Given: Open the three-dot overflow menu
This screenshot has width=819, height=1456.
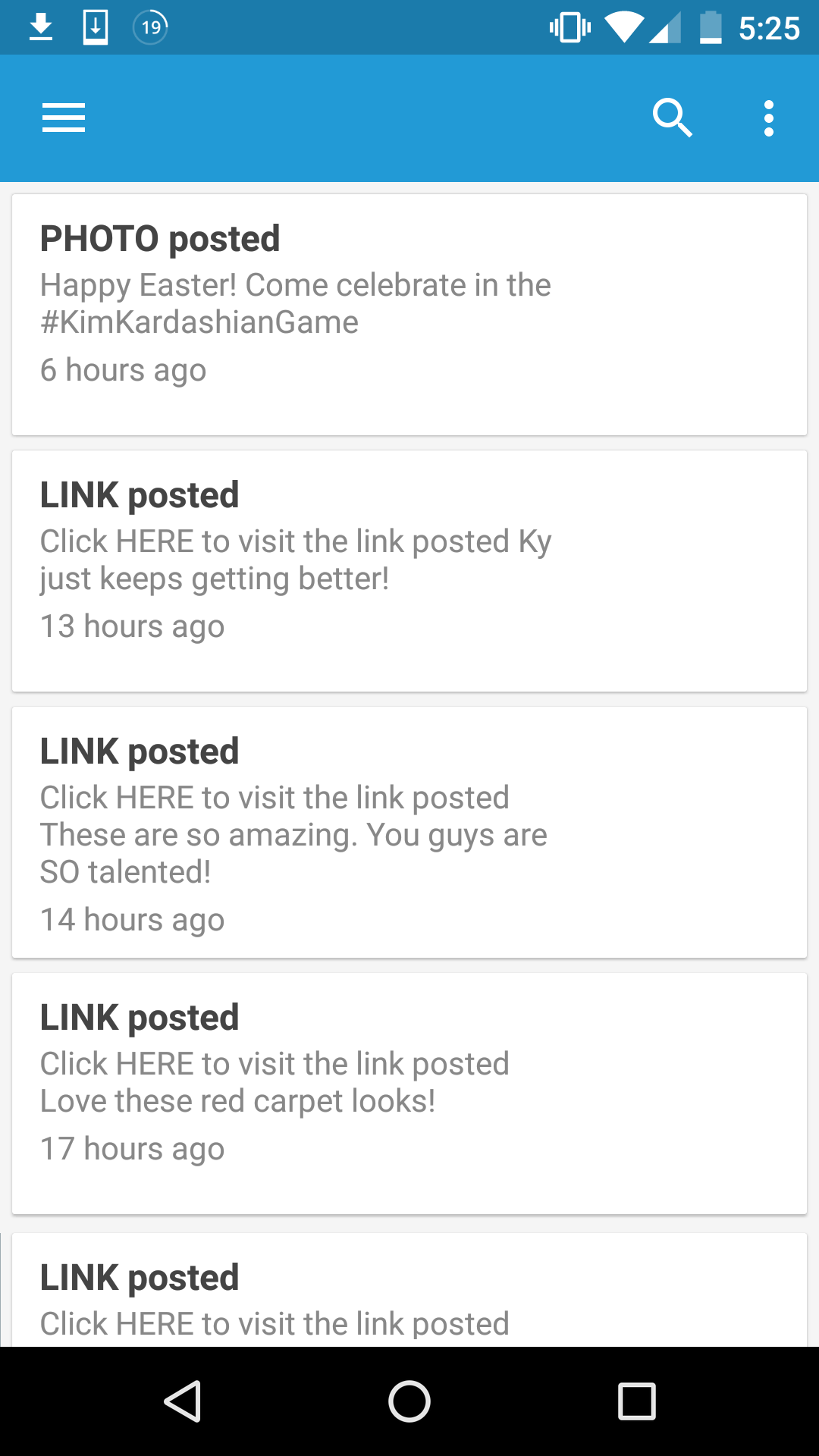Looking at the screenshot, I should pyautogui.click(x=769, y=118).
